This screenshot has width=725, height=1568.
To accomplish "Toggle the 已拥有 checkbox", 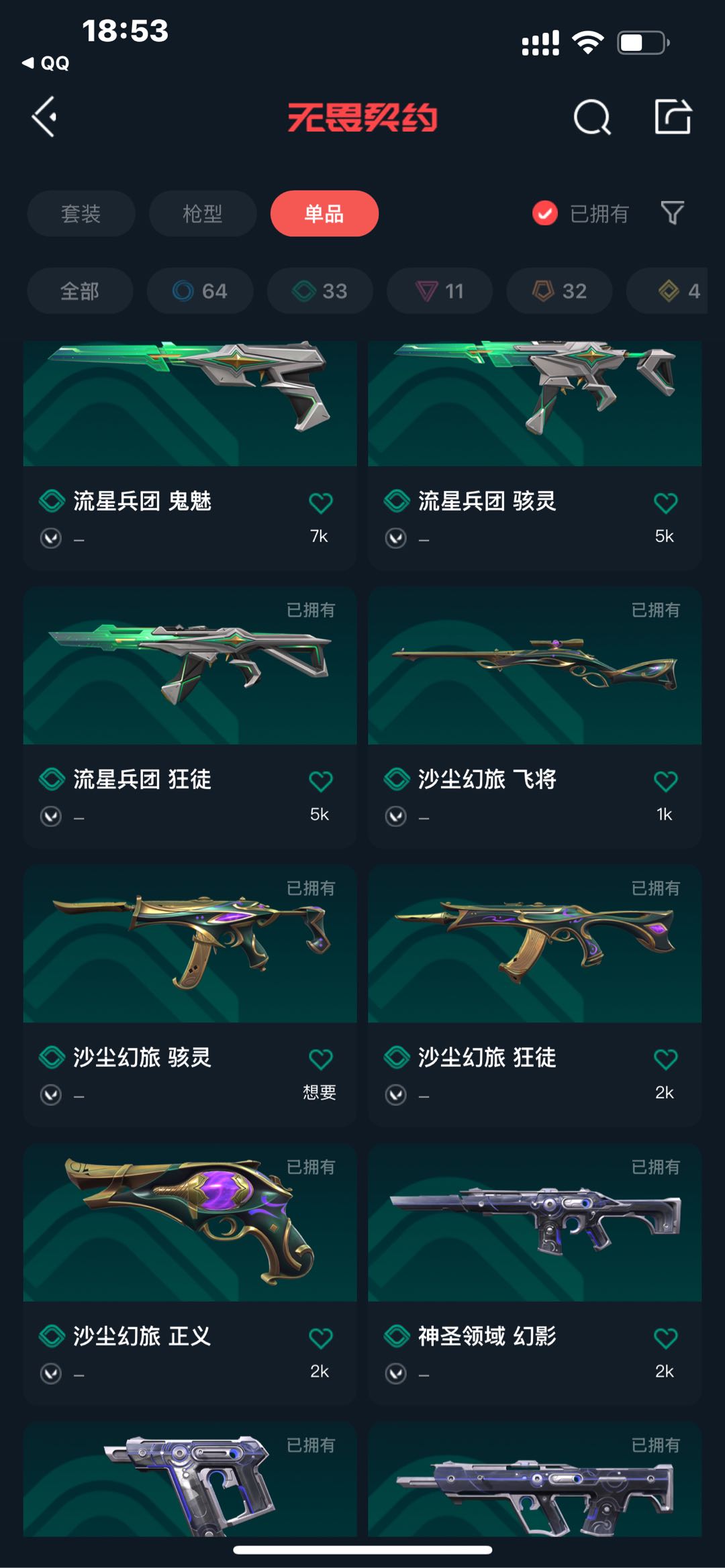I will tap(545, 213).
